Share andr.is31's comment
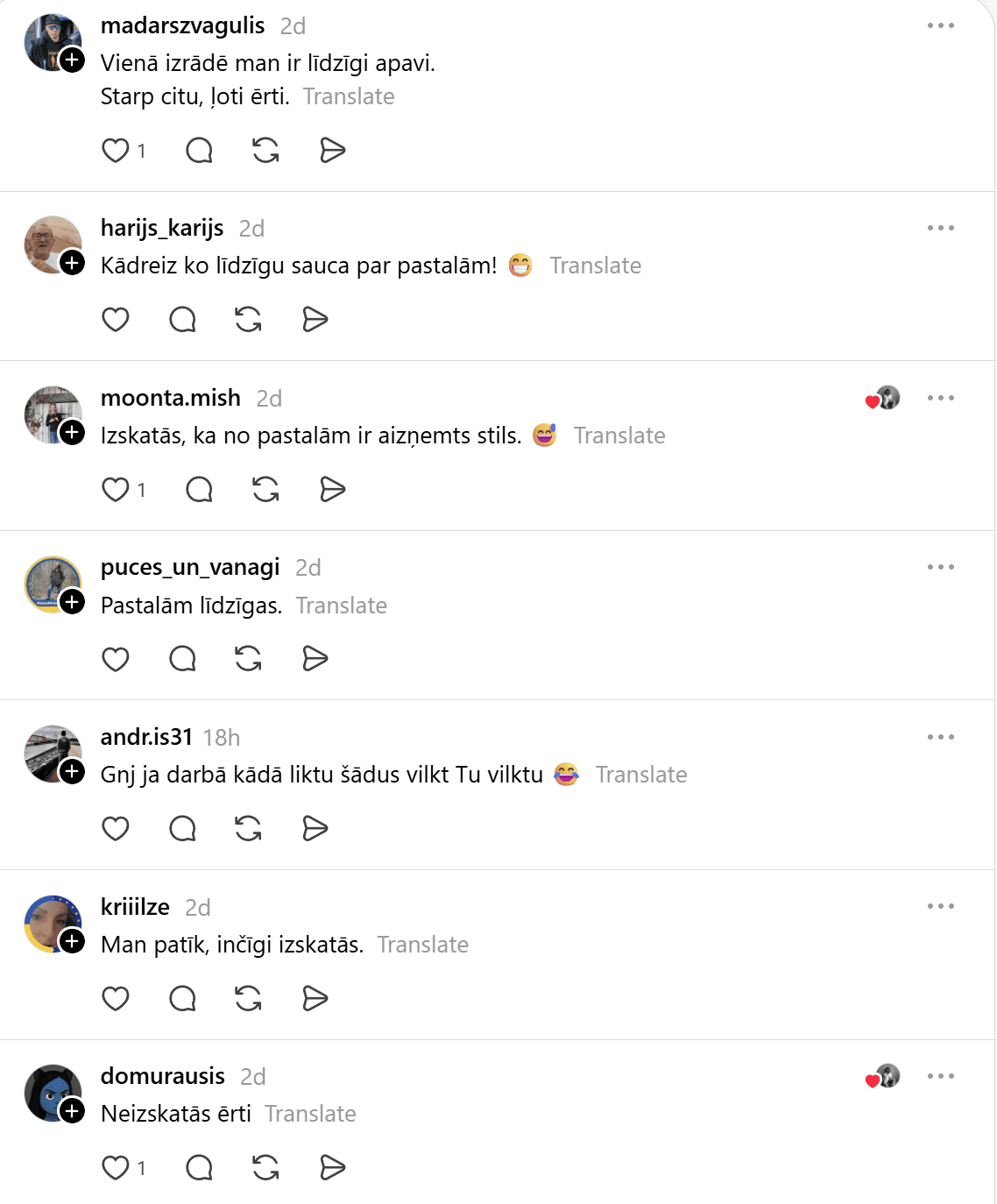997x1204 pixels. pyautogui.click(x=315, y=828)
